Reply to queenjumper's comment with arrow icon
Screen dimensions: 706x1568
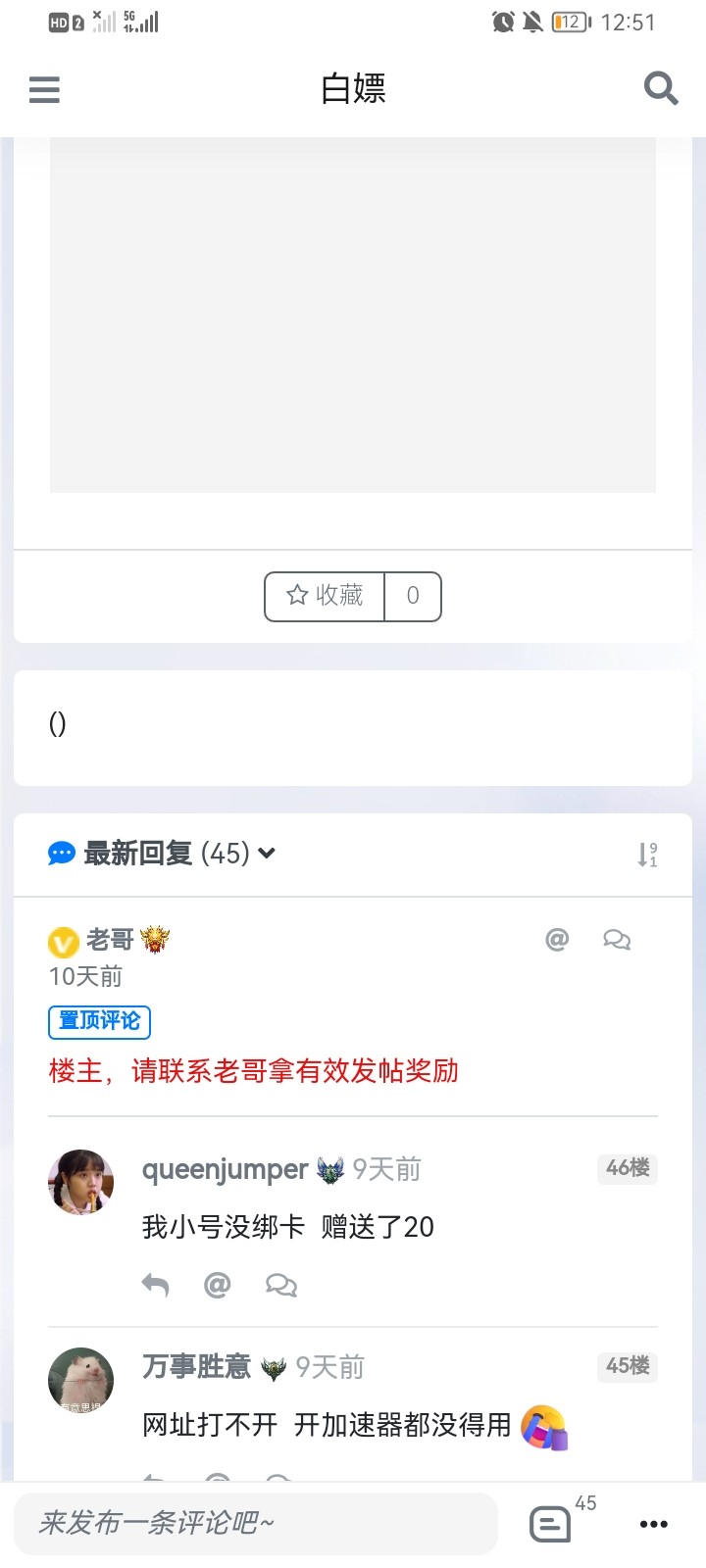(155, 1284)
